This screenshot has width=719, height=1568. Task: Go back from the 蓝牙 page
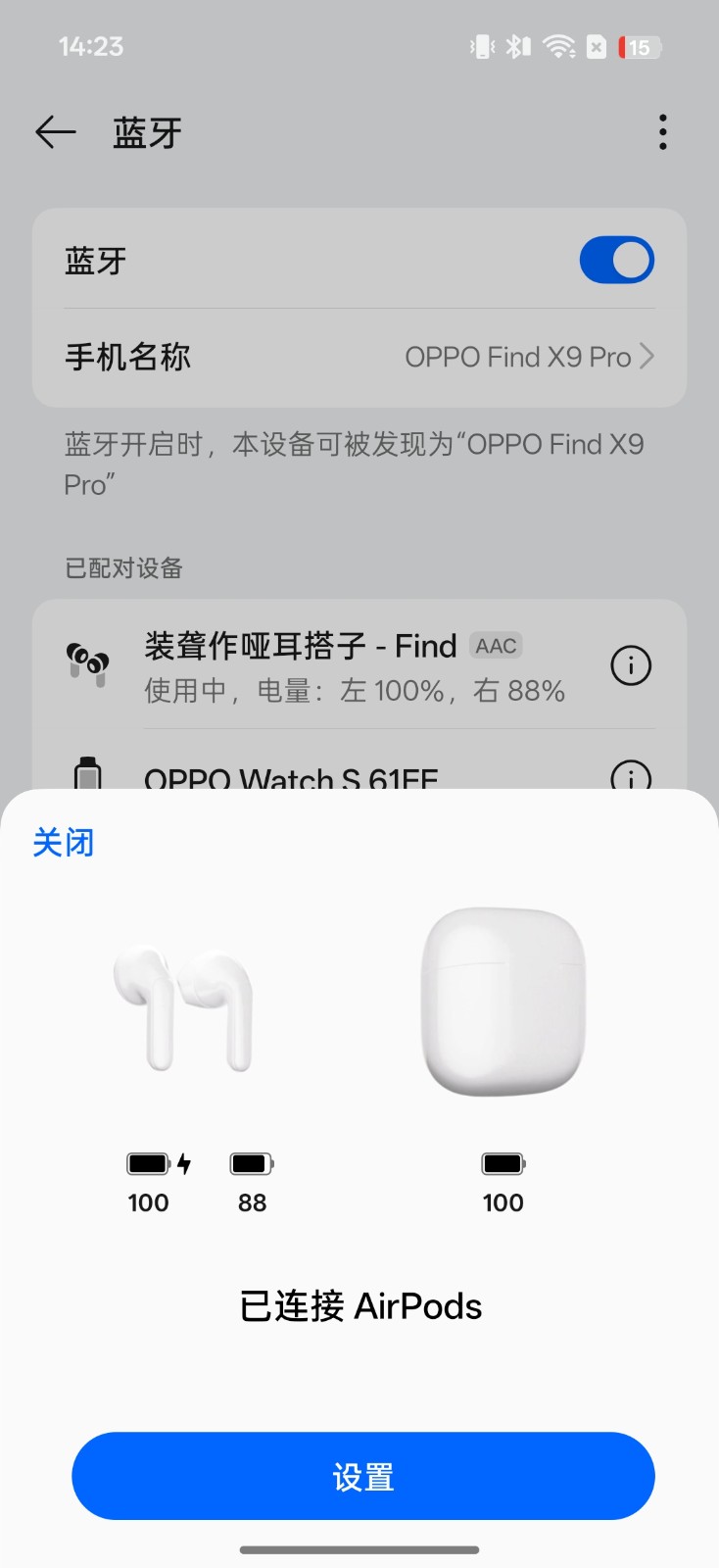[x=56, y=132]
